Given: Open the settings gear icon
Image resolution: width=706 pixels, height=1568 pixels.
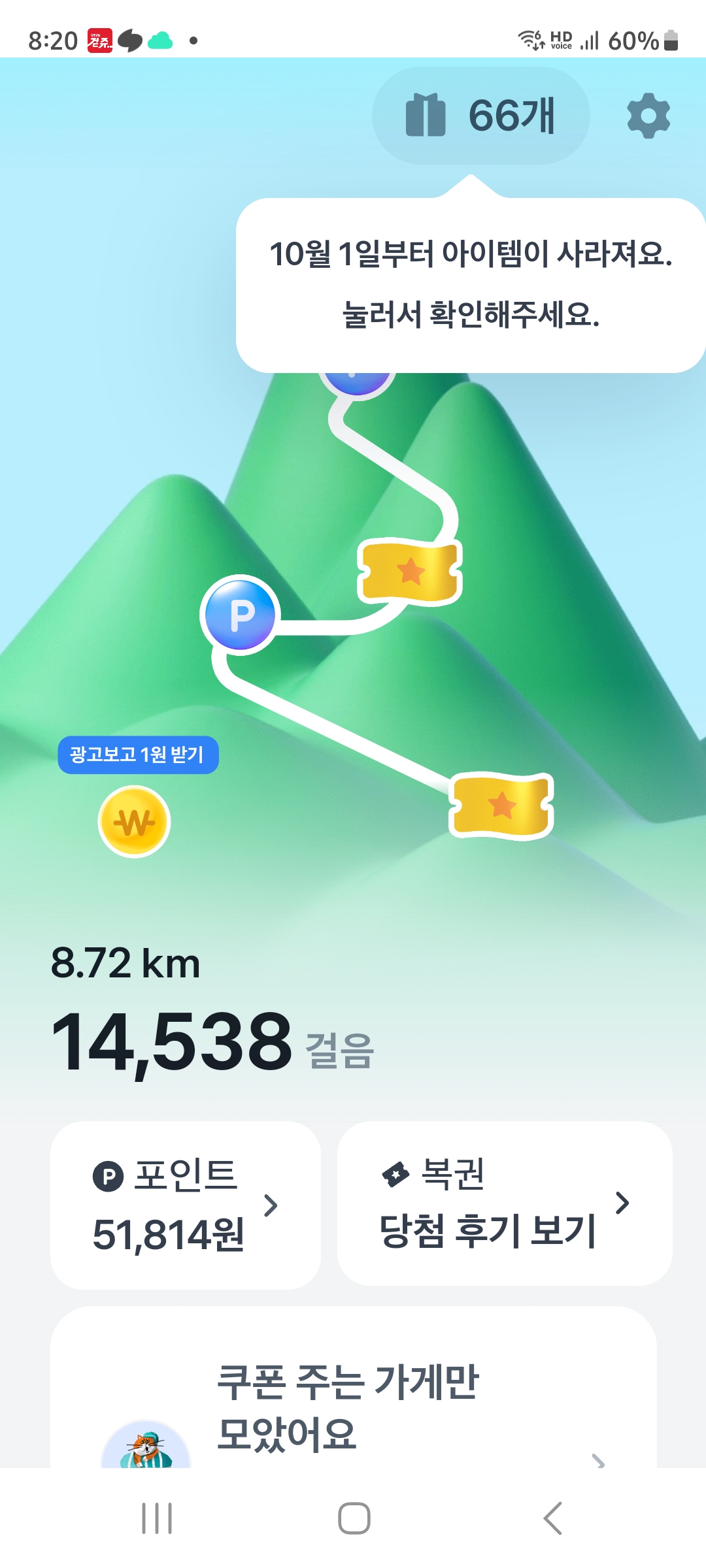Looking at the screenshot, I should click(x=648, y=116).
